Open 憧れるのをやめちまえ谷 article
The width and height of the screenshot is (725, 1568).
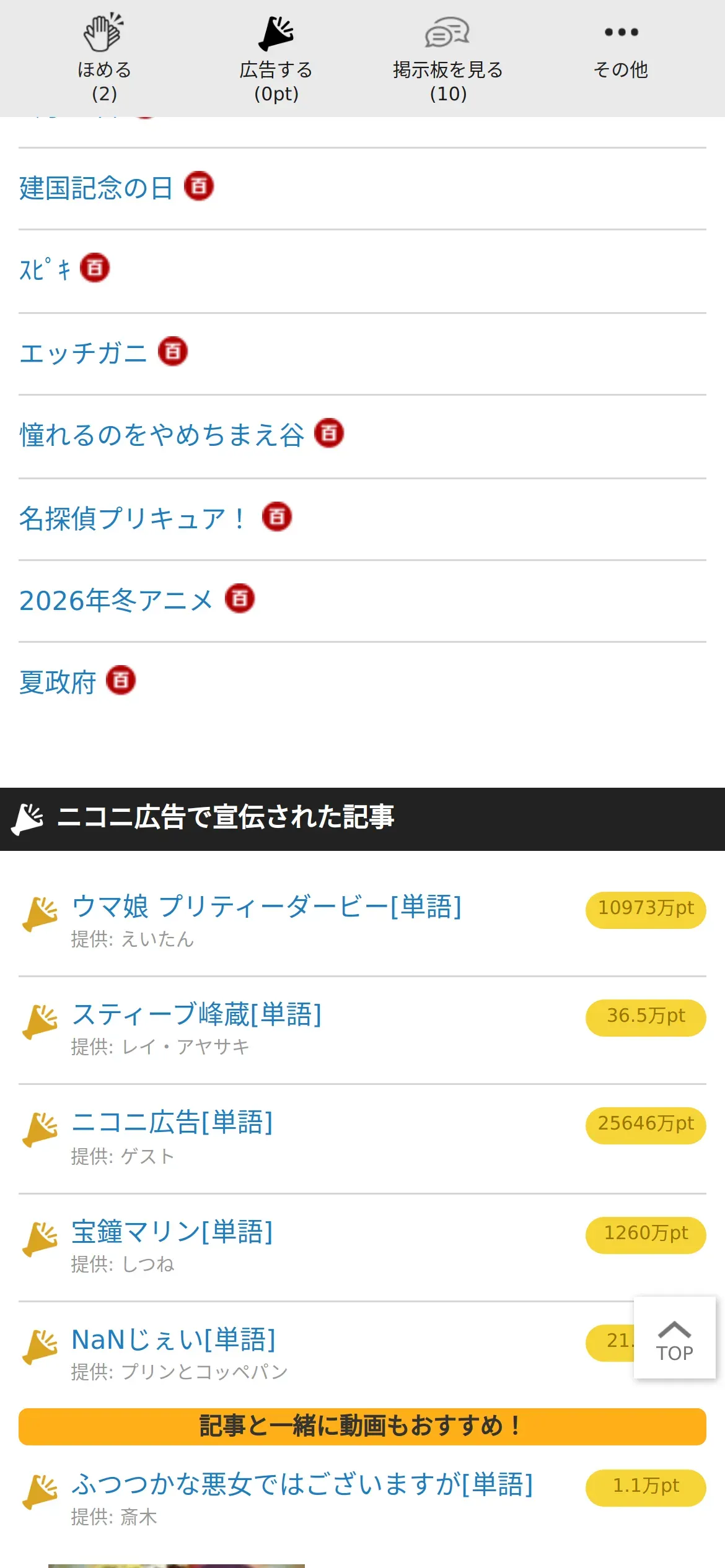click(162, 435)
